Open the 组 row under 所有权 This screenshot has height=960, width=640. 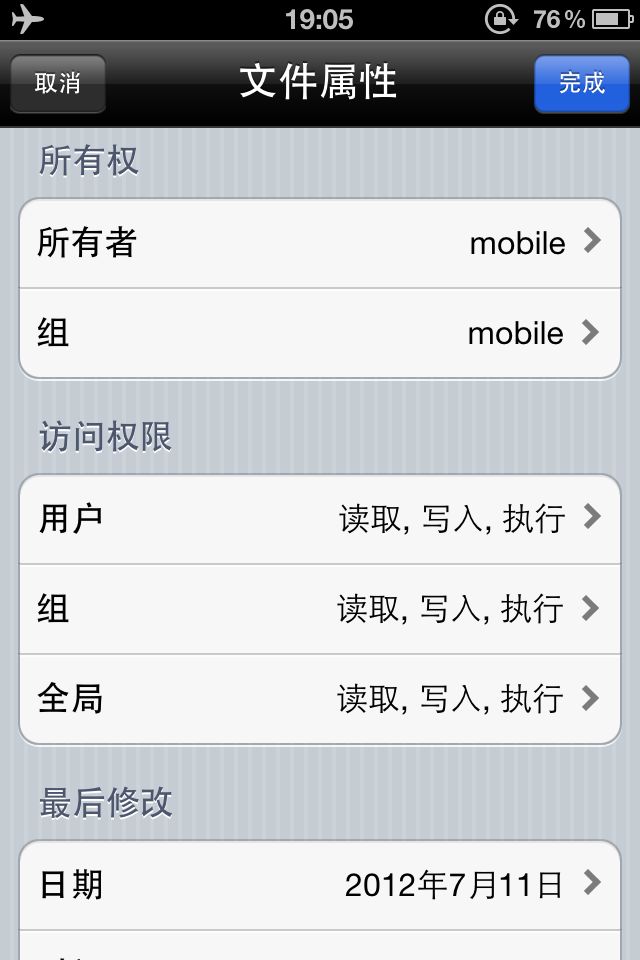(x=320, y=334)
